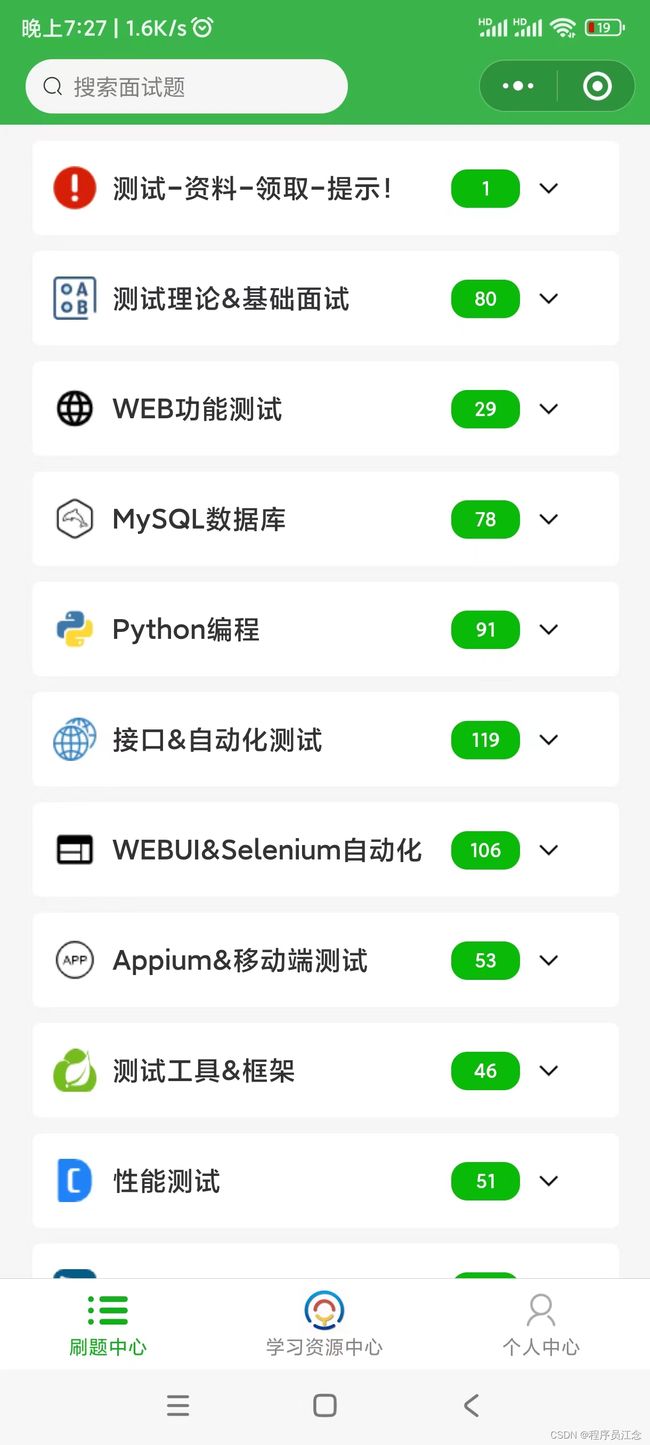The image size is (650, 1445).
Task: Expand the 测试-资料-领取-提示! category
Action: pos(326,188)
